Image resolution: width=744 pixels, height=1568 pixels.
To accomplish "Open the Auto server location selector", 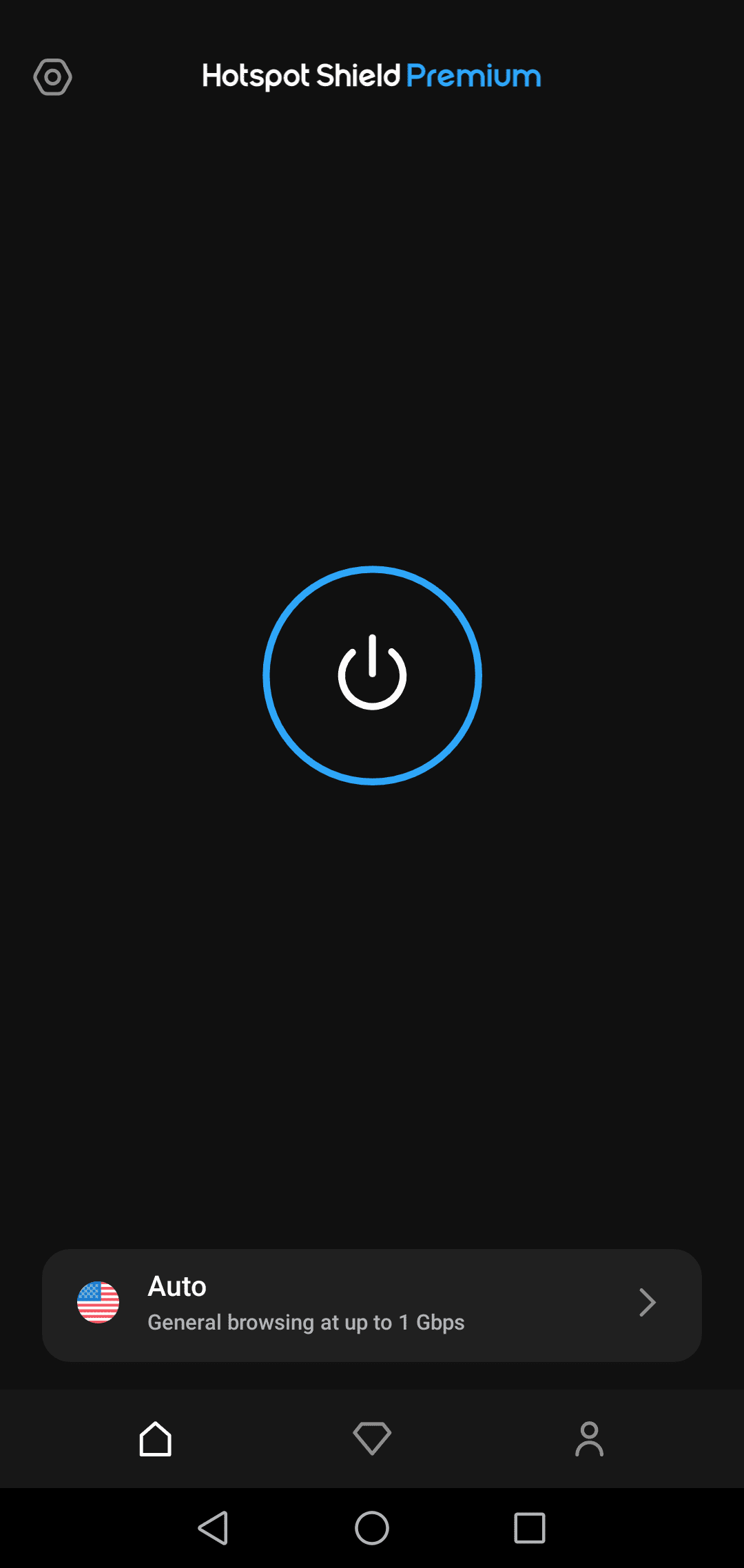I will point(372,1305).
